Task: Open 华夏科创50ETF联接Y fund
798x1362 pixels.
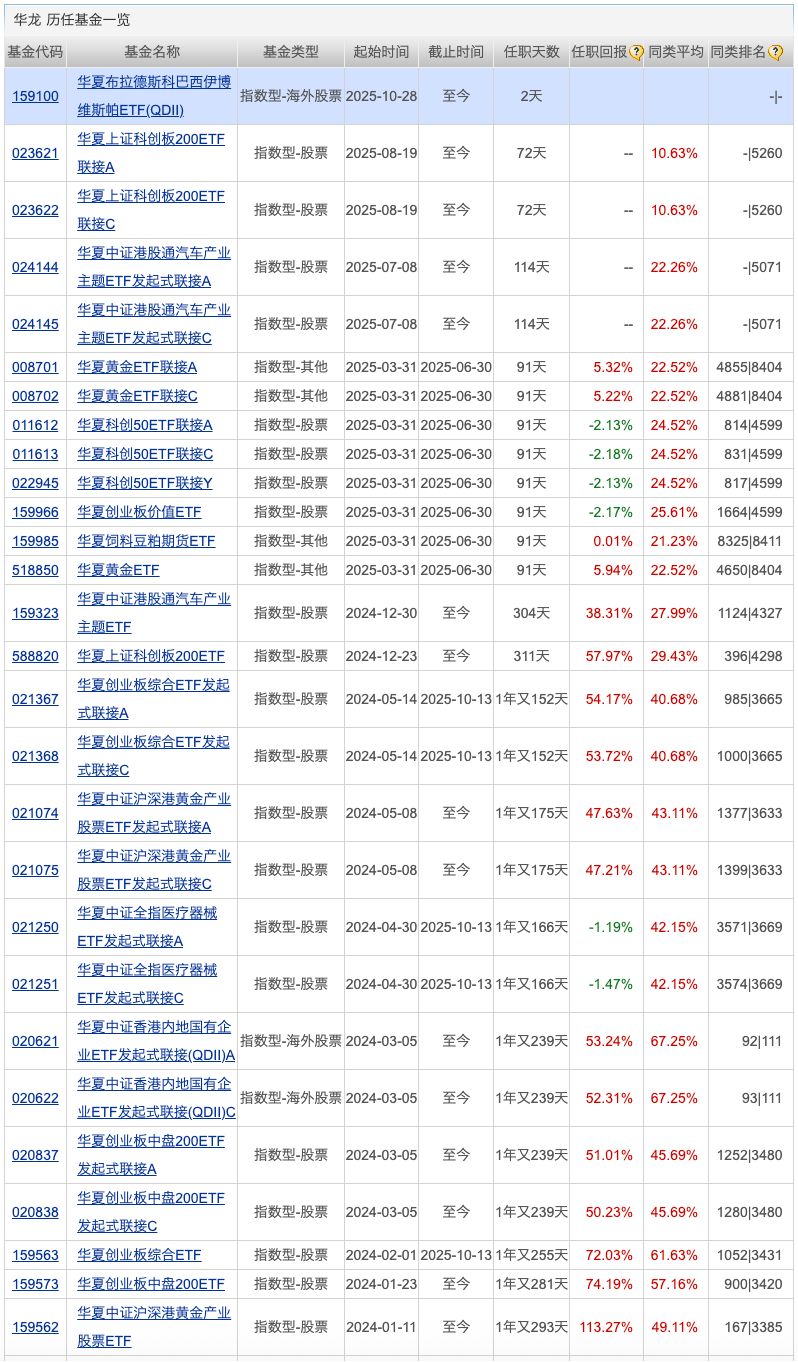Action: (x=145, y=483)
